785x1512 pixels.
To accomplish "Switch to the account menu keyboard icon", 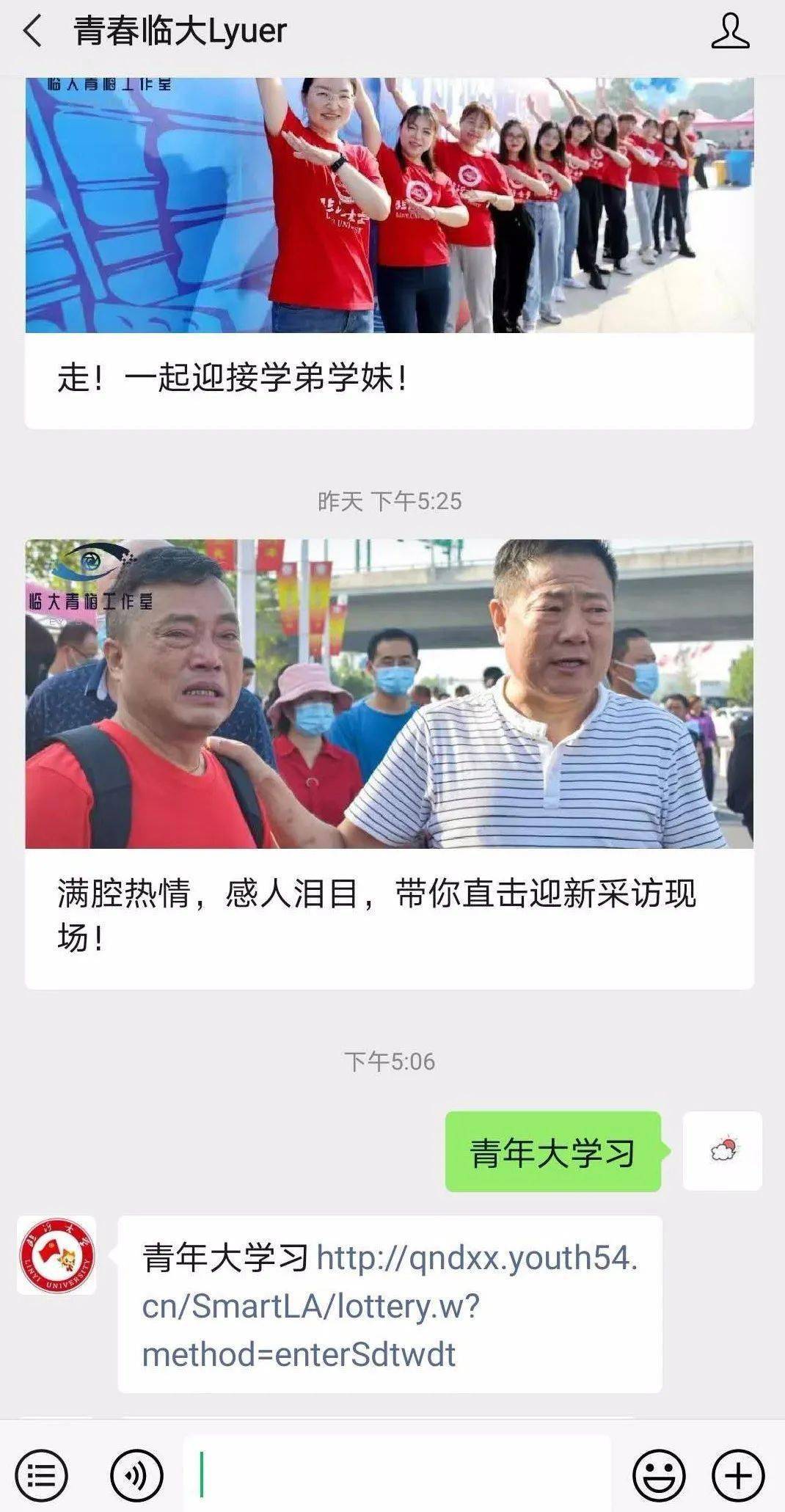I will [41, 1475].
